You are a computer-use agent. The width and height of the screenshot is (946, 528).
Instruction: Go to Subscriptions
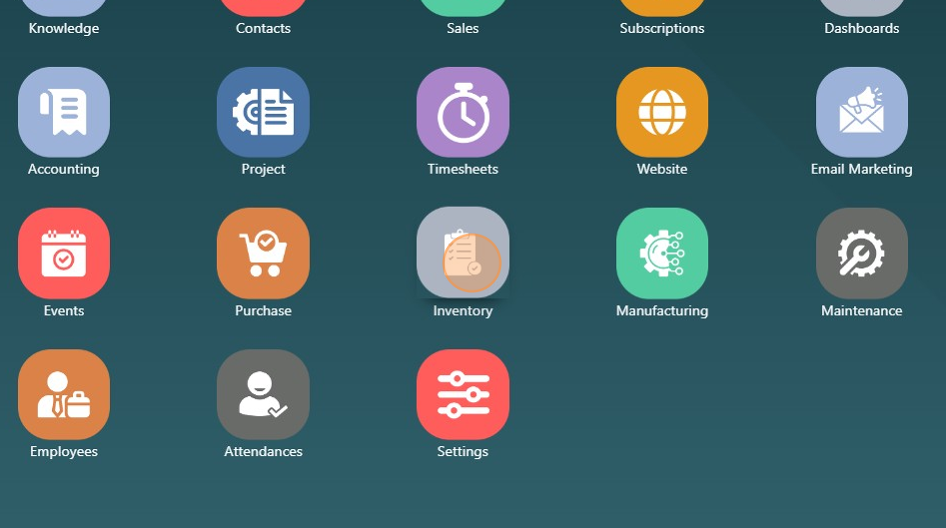click(662, 10)
